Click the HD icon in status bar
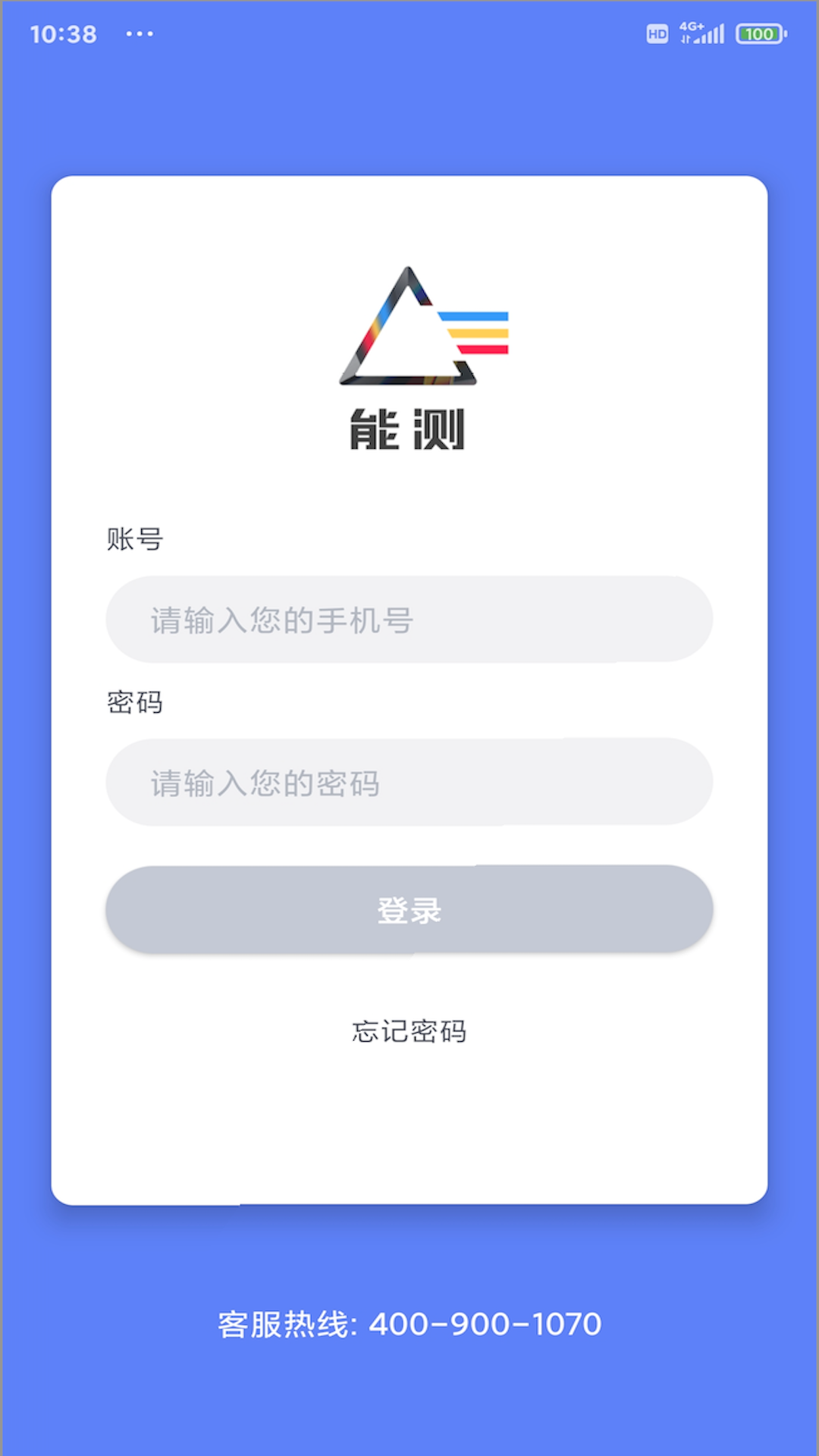Screen dimensions: 819x1456 tap(657, 33)
